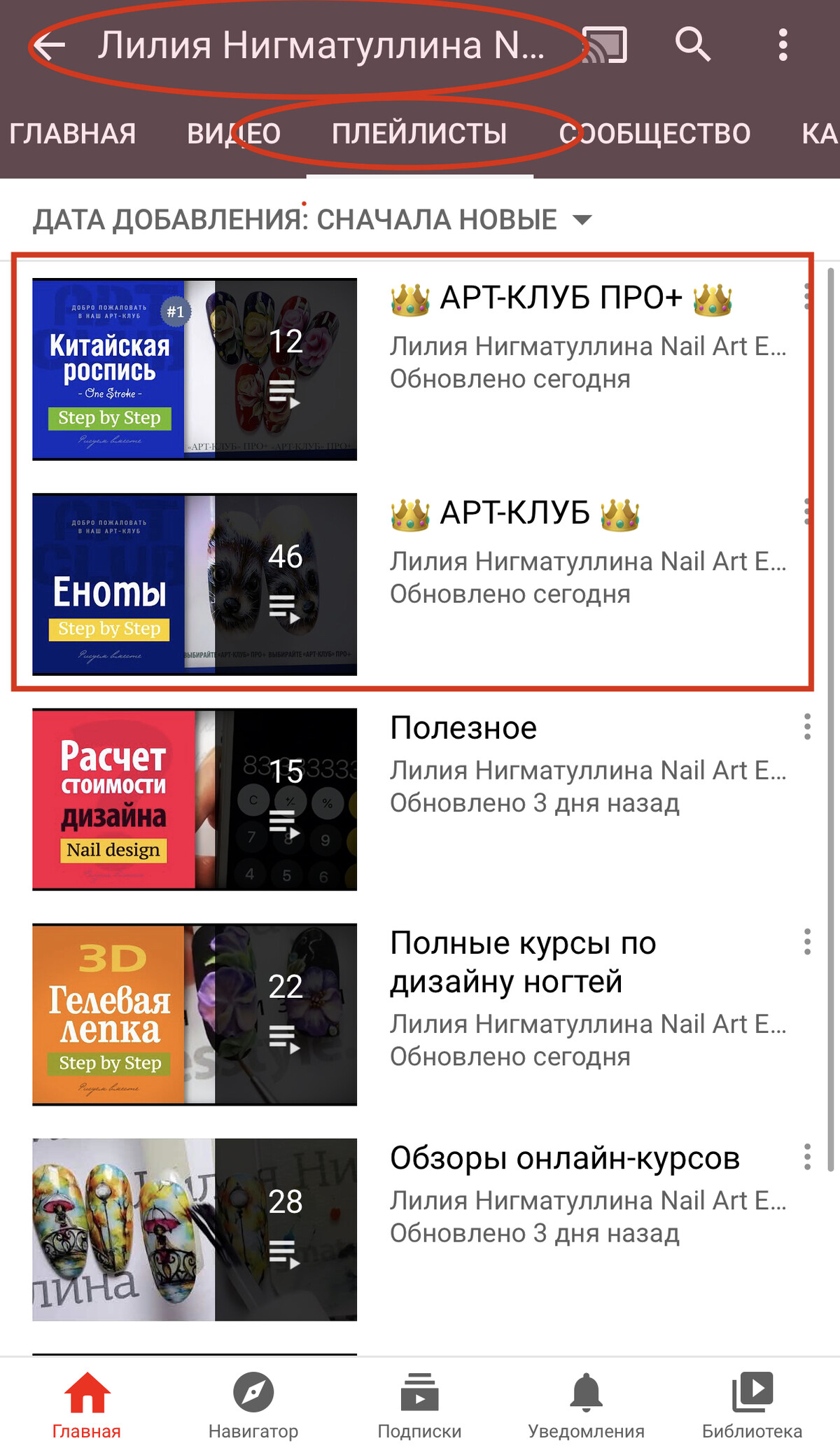Open the АРТ-КЛУБ playlist with 46 videos
840x1453 pixels.
pos(195,584)
